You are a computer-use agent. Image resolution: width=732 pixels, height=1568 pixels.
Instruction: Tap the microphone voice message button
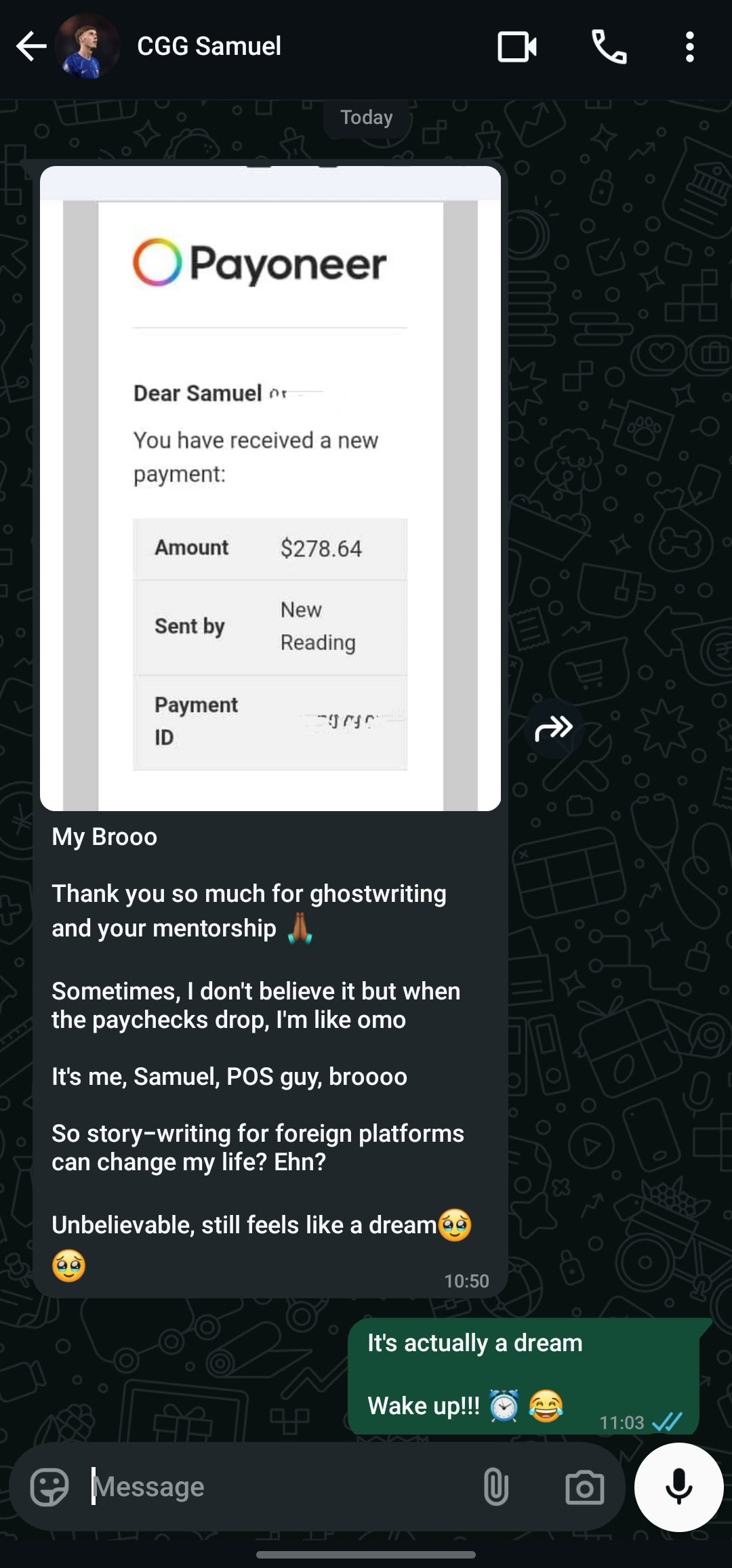[x=678, y=1487]
